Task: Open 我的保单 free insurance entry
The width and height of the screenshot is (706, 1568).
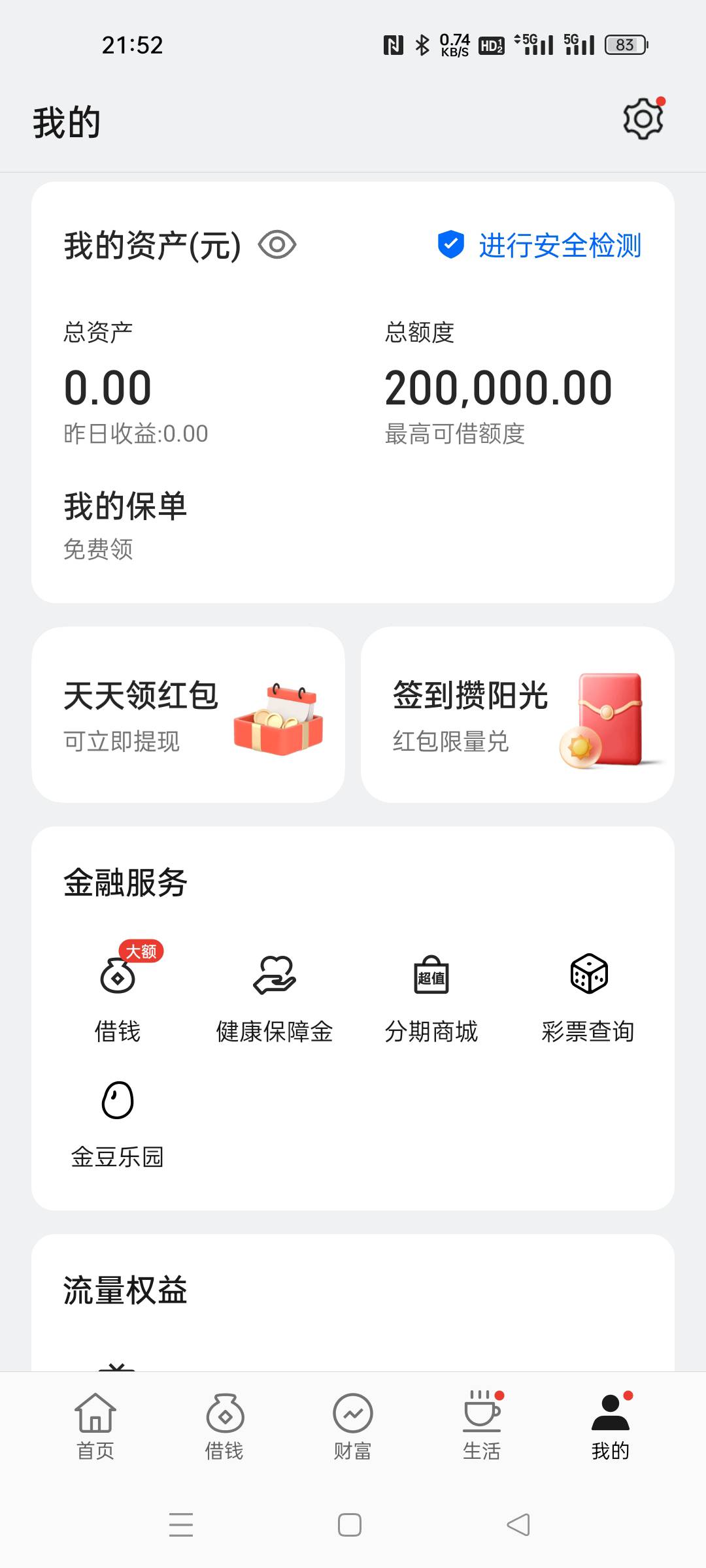Action: click(125, 523)
